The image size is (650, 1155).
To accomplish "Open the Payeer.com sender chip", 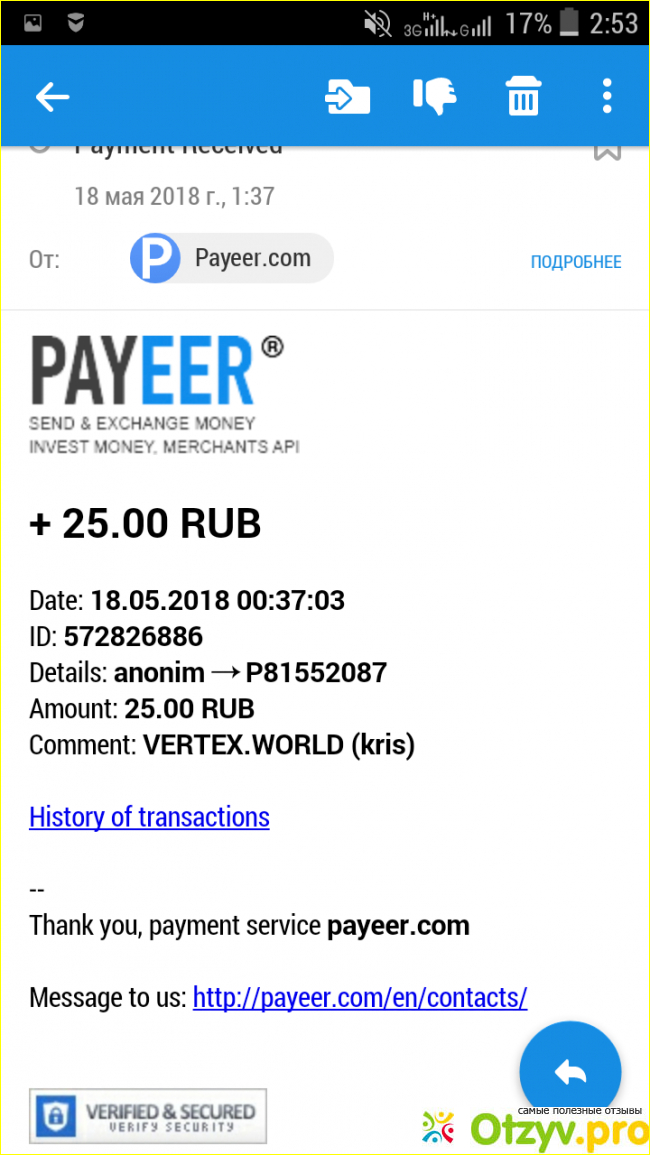I will click(x=231, y=259).
